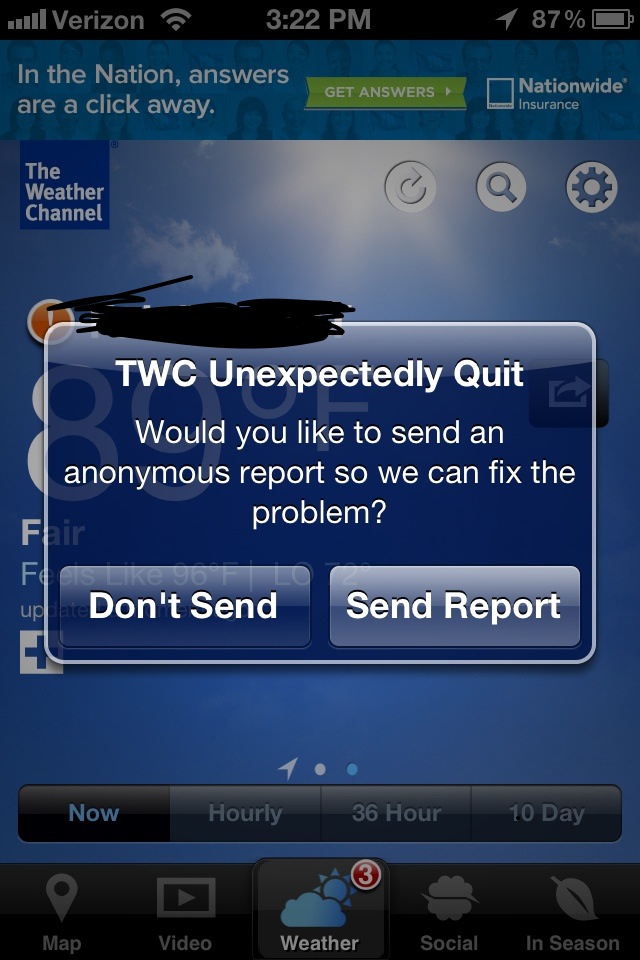Switch to the Social tab
The width and height of the screenshot is (640, 960).
[x=449, y=912]
